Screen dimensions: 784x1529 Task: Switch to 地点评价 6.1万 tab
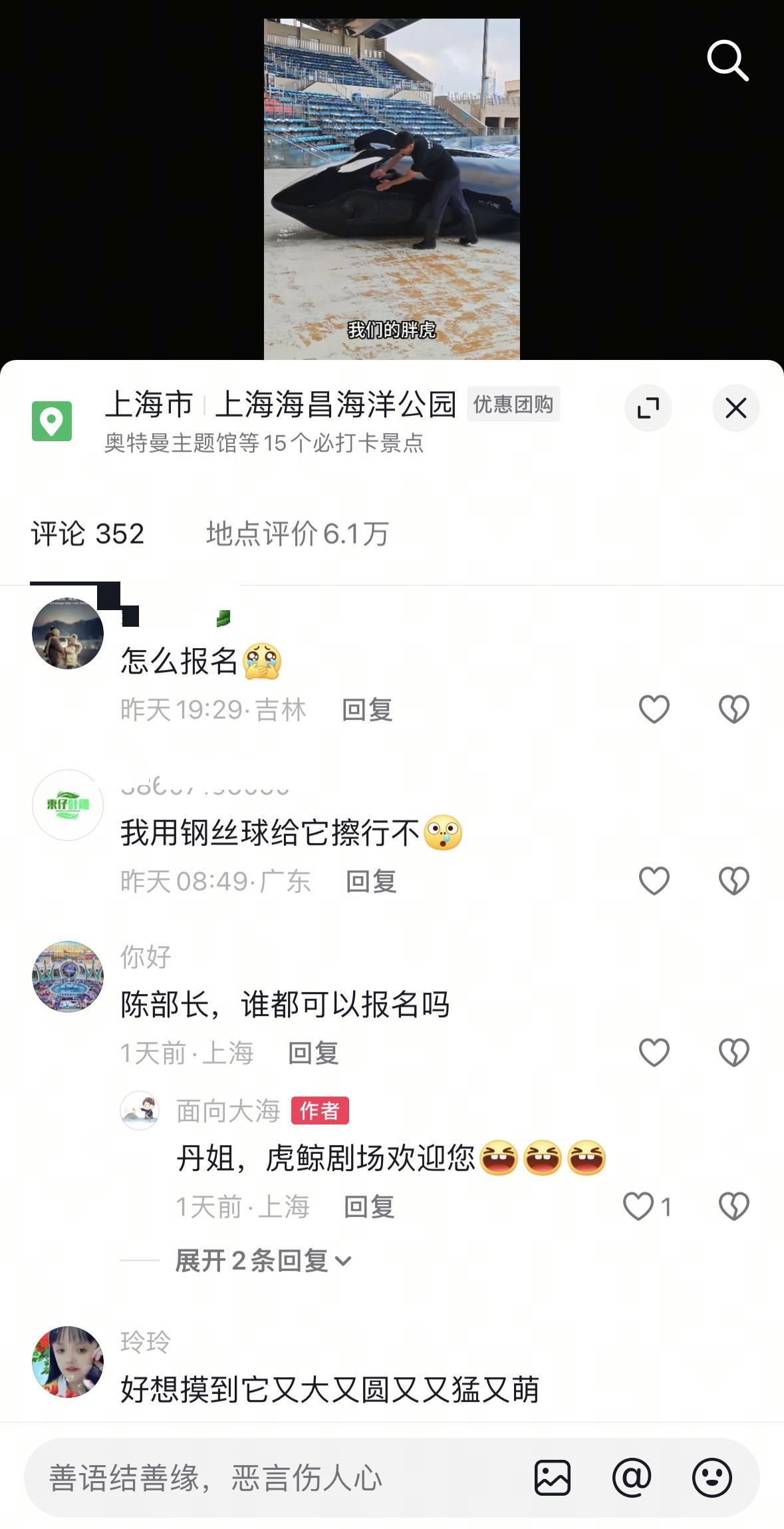point(297,534)
